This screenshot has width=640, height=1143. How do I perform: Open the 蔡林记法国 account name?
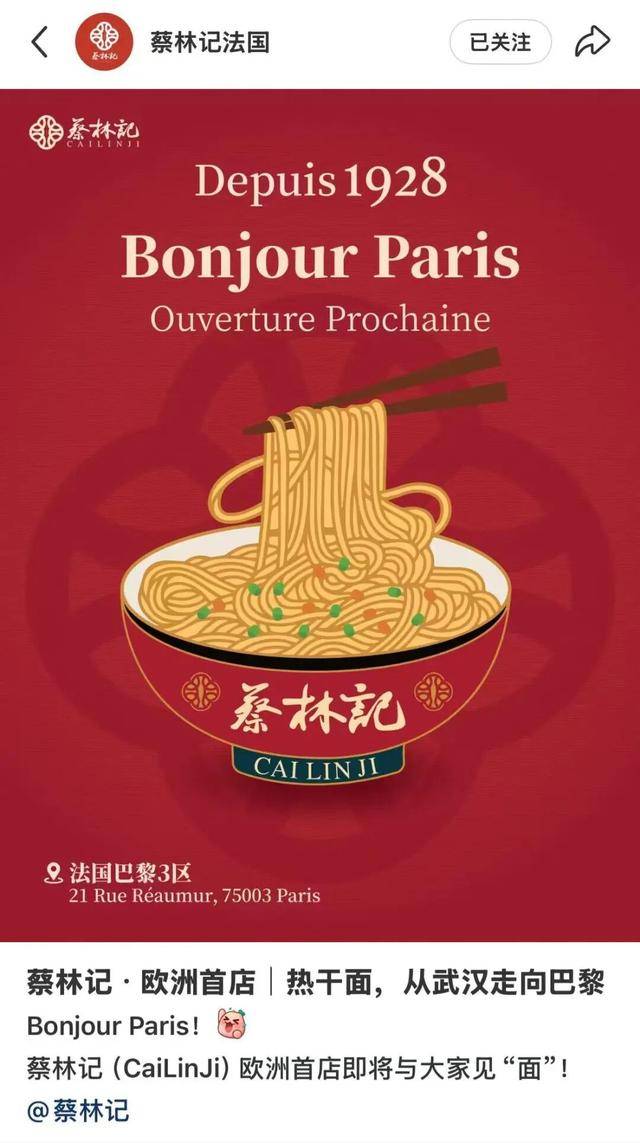(x=210, y=42)
